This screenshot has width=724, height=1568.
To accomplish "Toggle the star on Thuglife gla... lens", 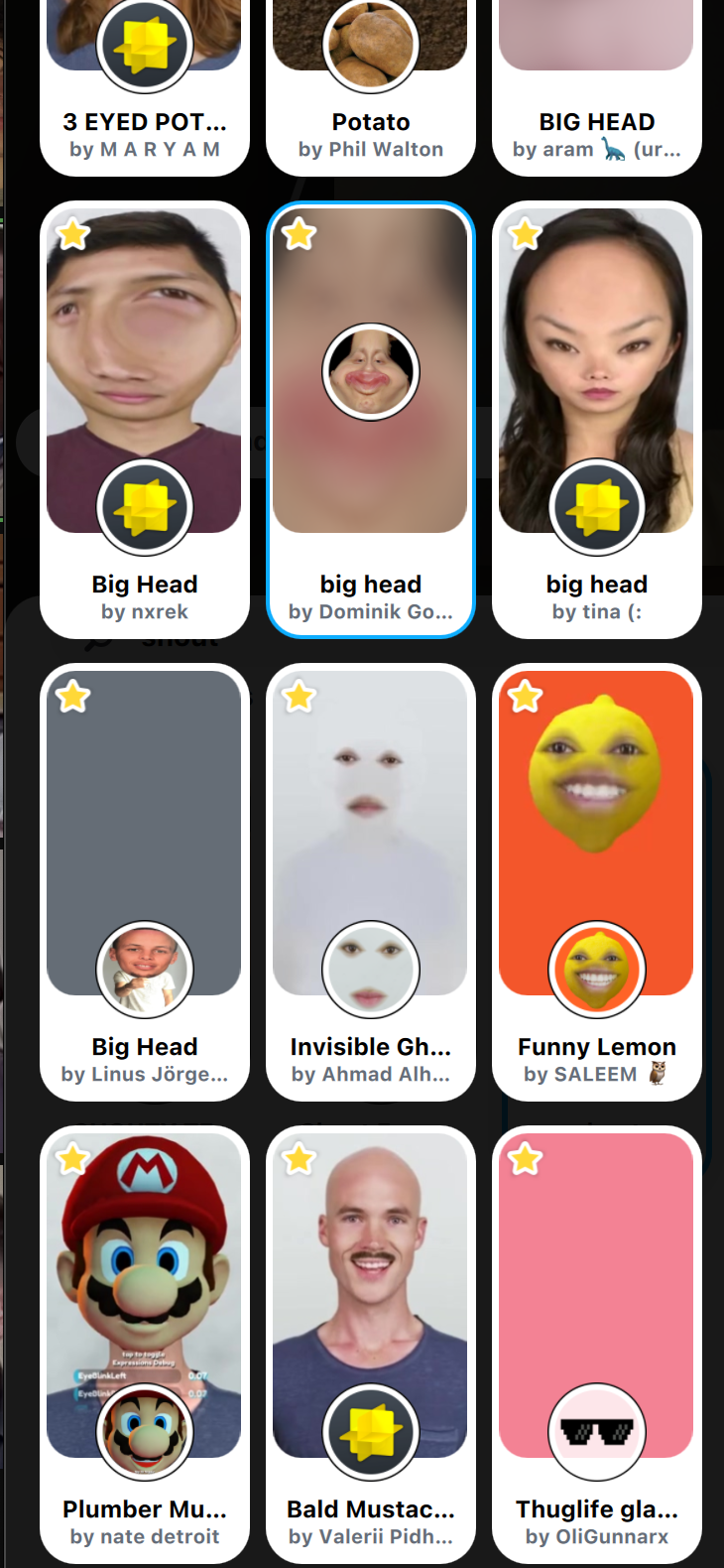I will click(526, 1159).
